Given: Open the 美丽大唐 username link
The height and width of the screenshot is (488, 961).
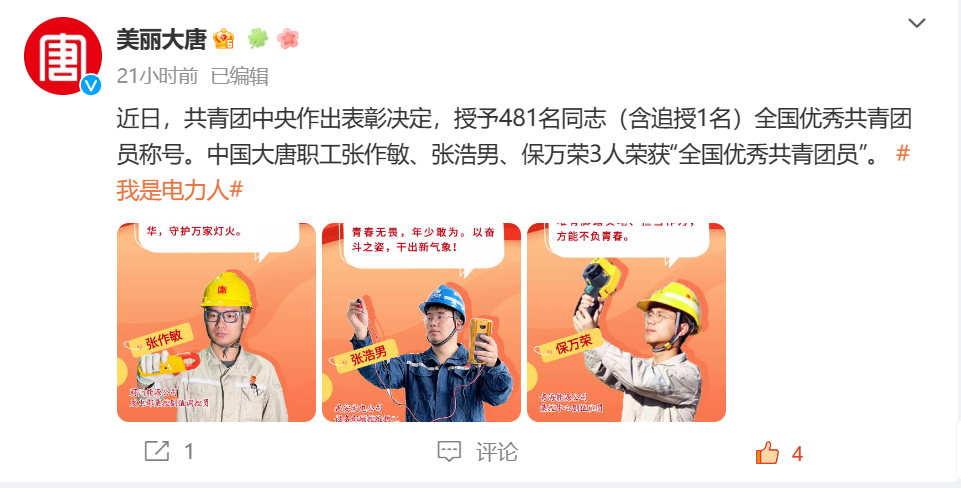Looking at the screenshot, I should 160,39.
